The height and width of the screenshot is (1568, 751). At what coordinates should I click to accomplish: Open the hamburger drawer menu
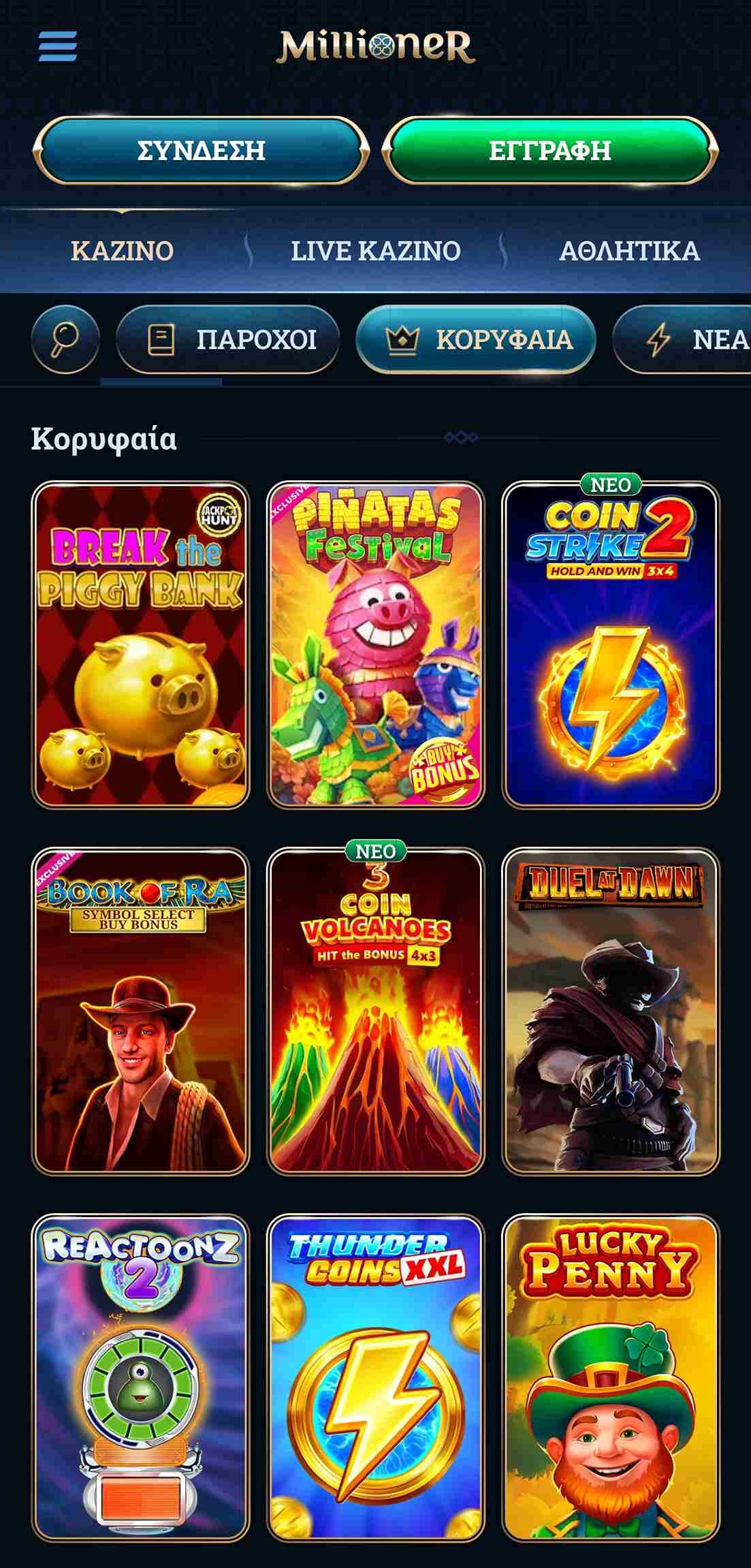tap(58, 46)
